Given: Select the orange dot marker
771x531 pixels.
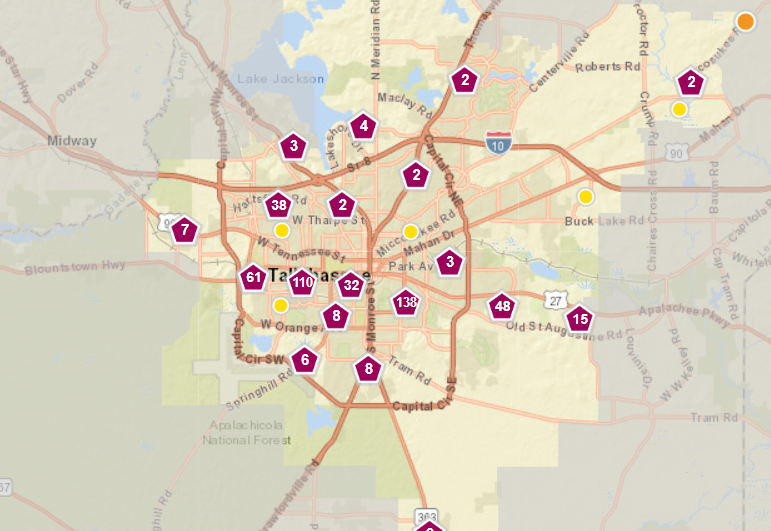Looking at the screenshot, I should click(745, 22).
